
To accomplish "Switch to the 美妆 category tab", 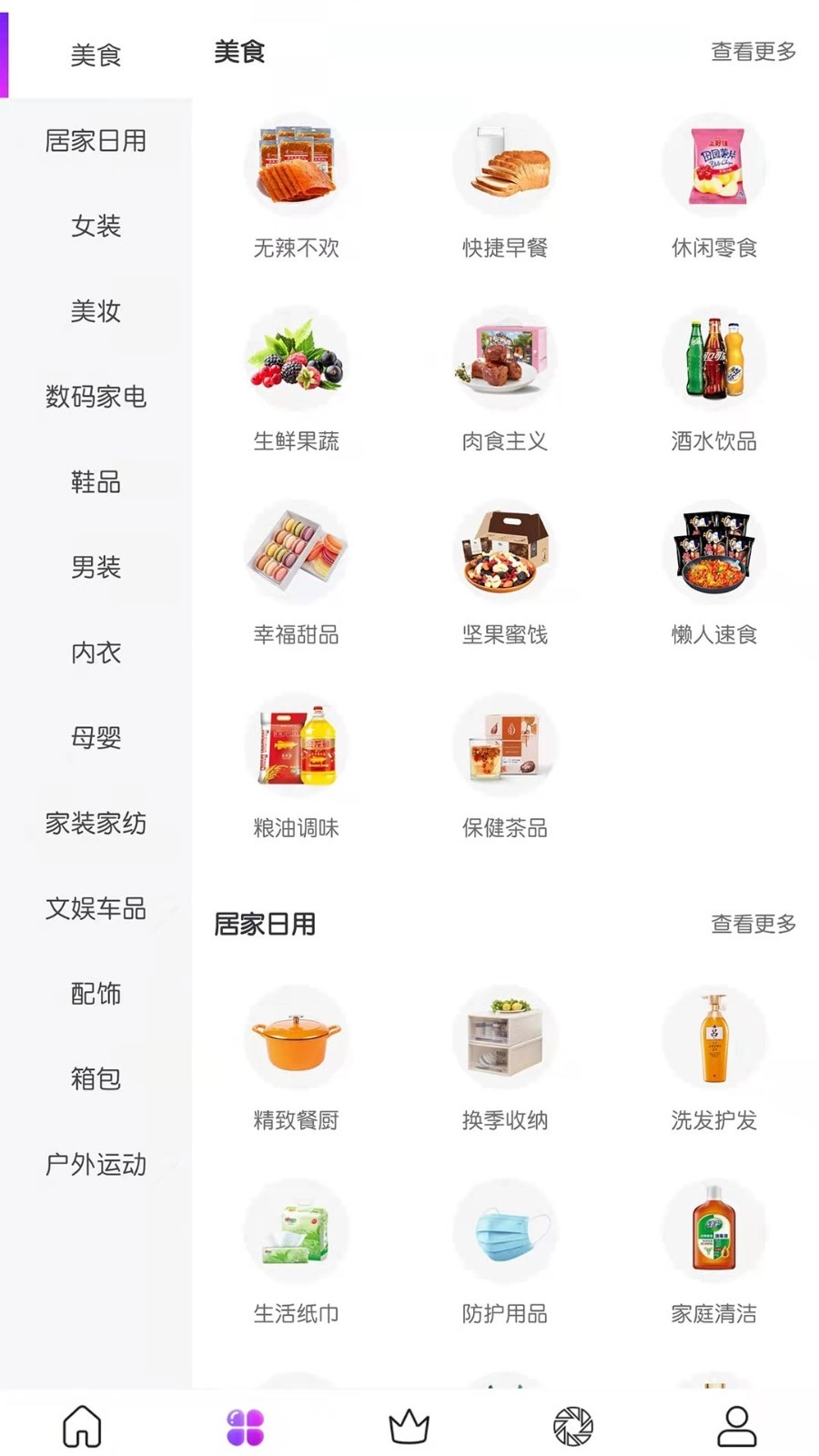I will (96, 312).
